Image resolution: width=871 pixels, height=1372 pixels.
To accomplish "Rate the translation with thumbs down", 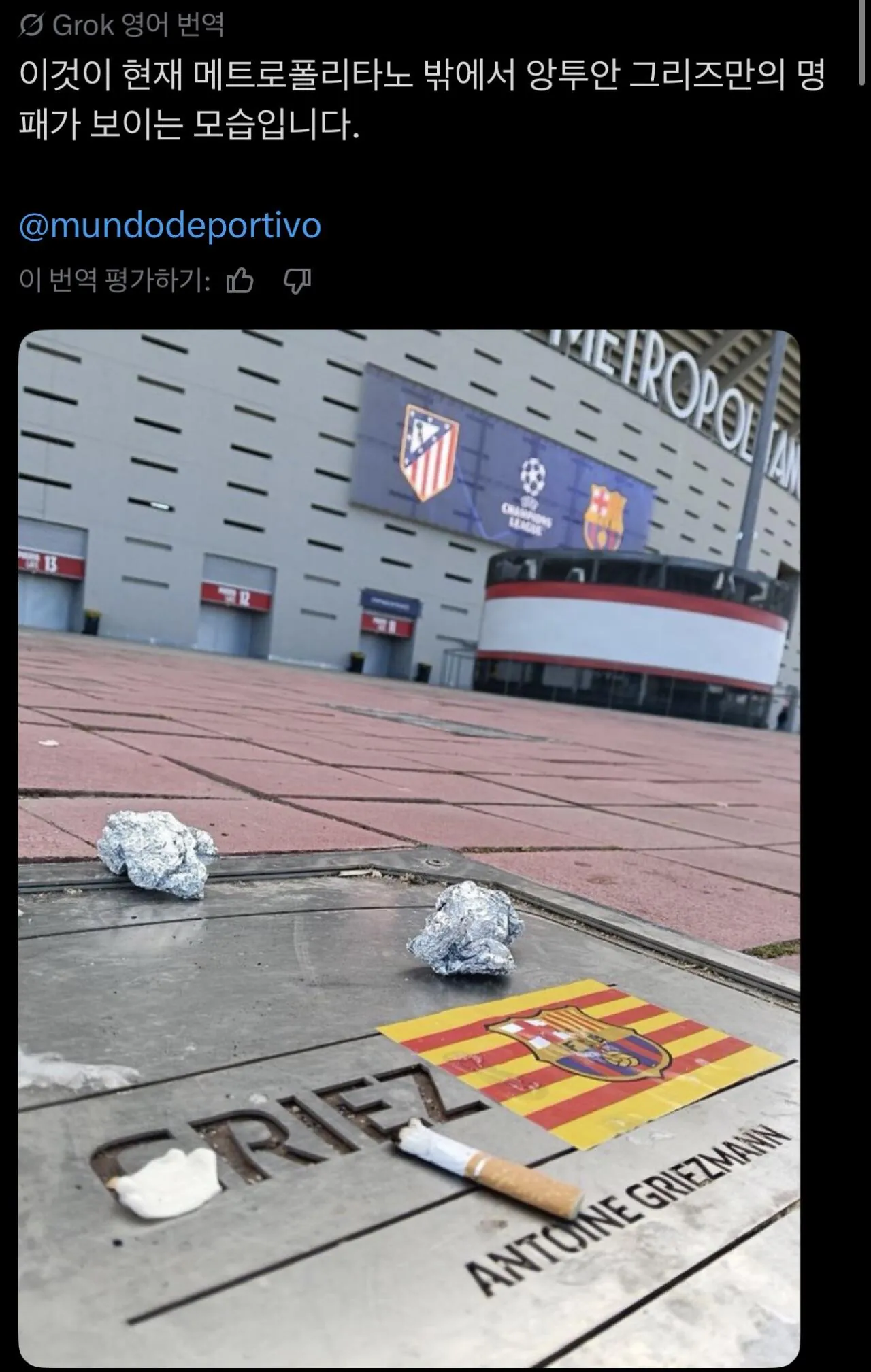I will click(297, 280).
